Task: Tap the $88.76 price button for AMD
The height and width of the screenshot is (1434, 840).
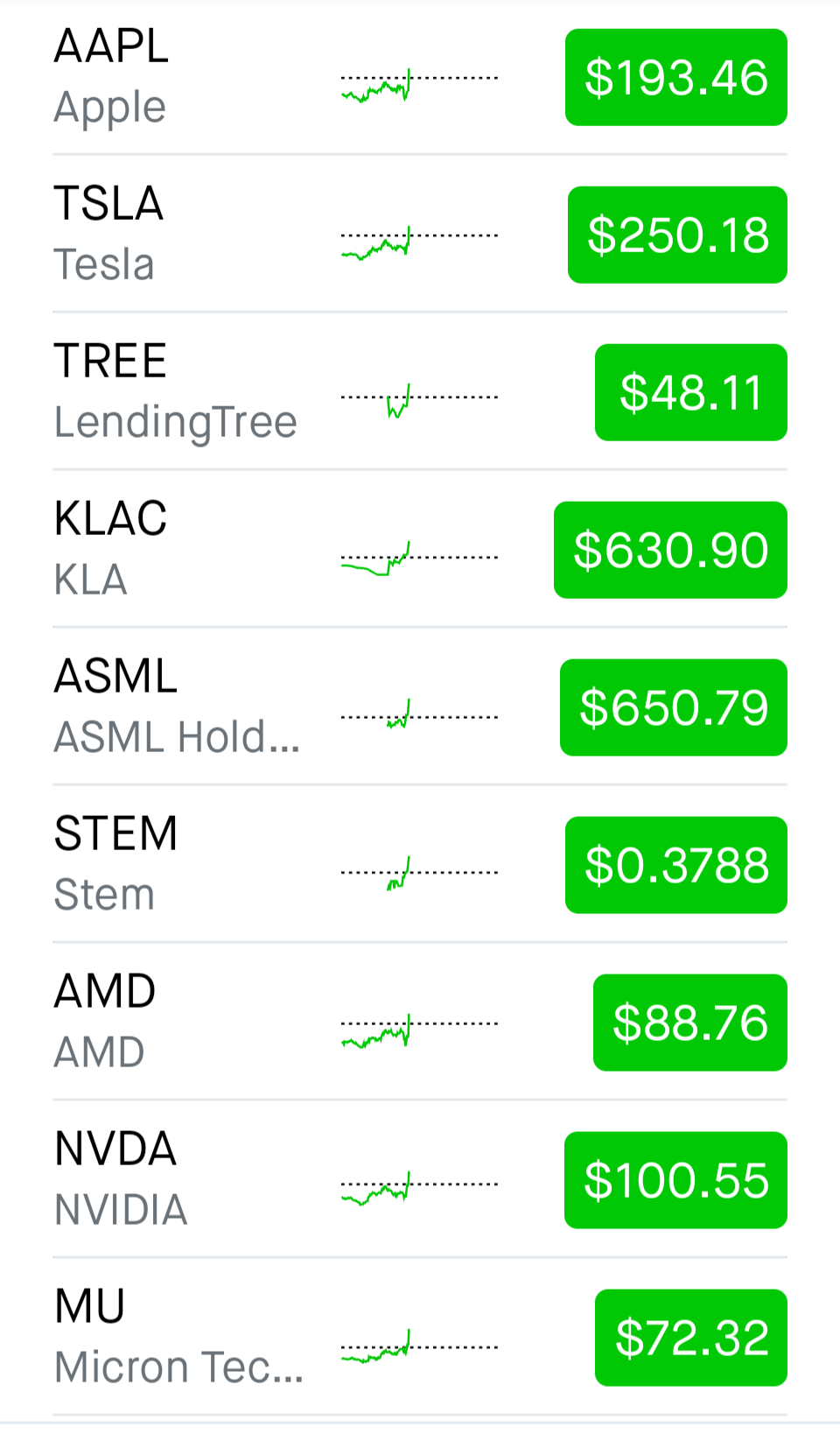Action: pos(690,1023)
